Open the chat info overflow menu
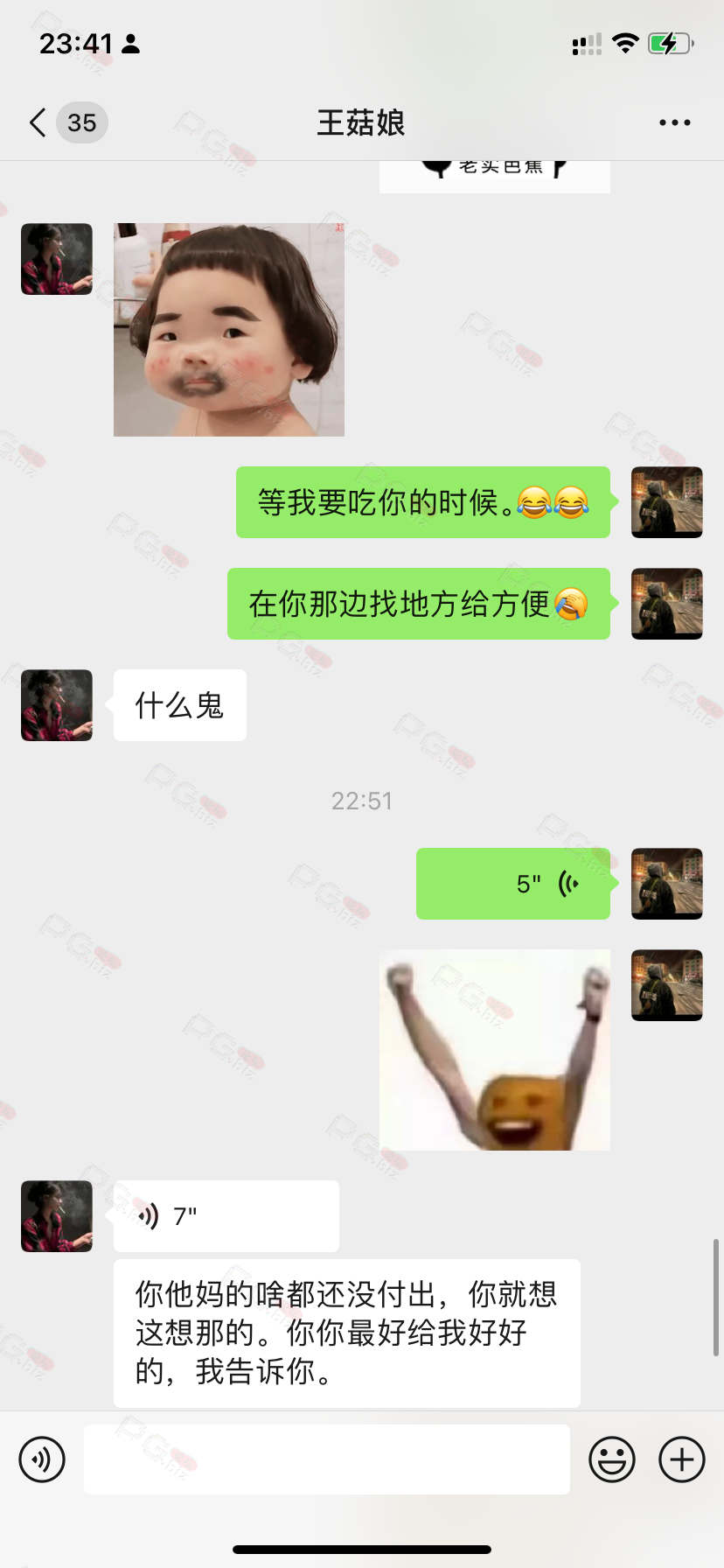 (x=674, y=122)
